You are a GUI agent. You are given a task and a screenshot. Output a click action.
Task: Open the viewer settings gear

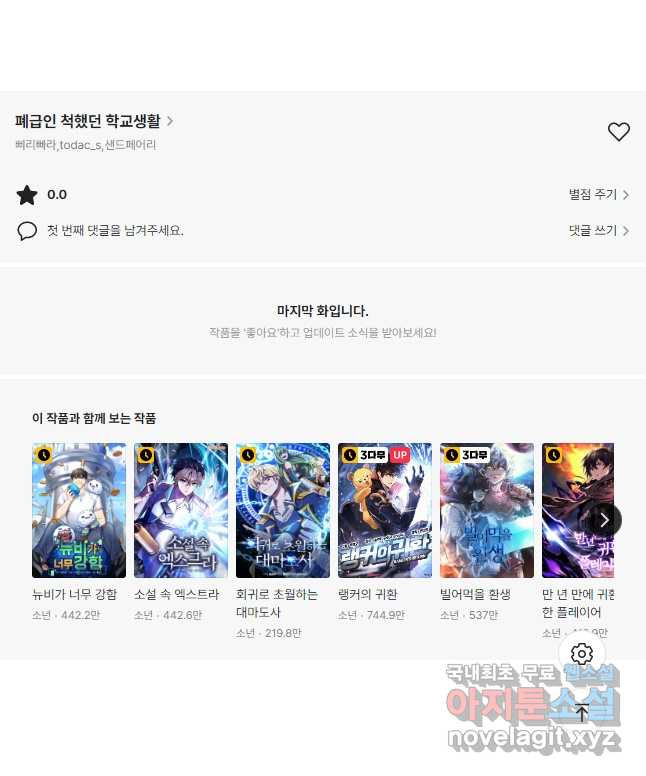(582, 654)
